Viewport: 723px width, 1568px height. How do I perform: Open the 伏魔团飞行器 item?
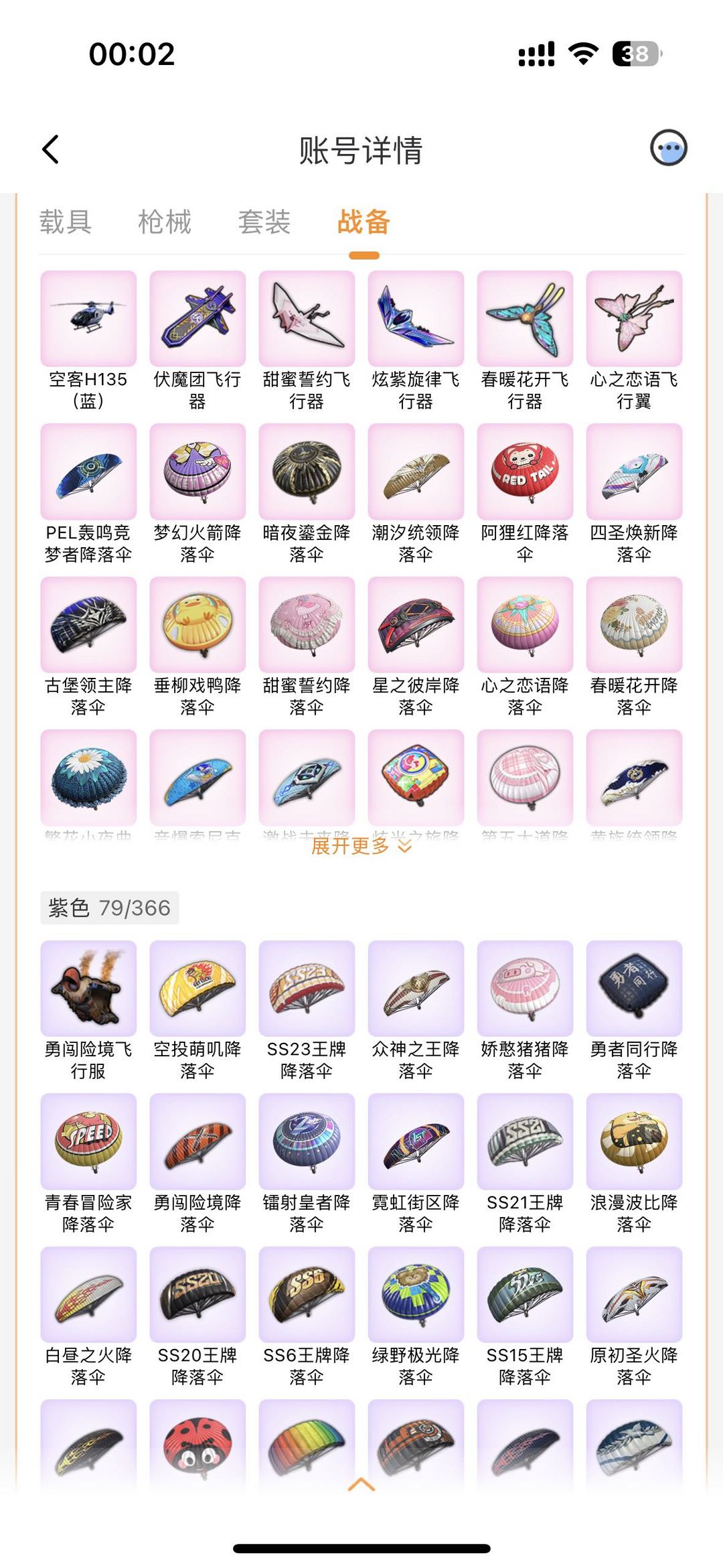[x=197, y=318]
